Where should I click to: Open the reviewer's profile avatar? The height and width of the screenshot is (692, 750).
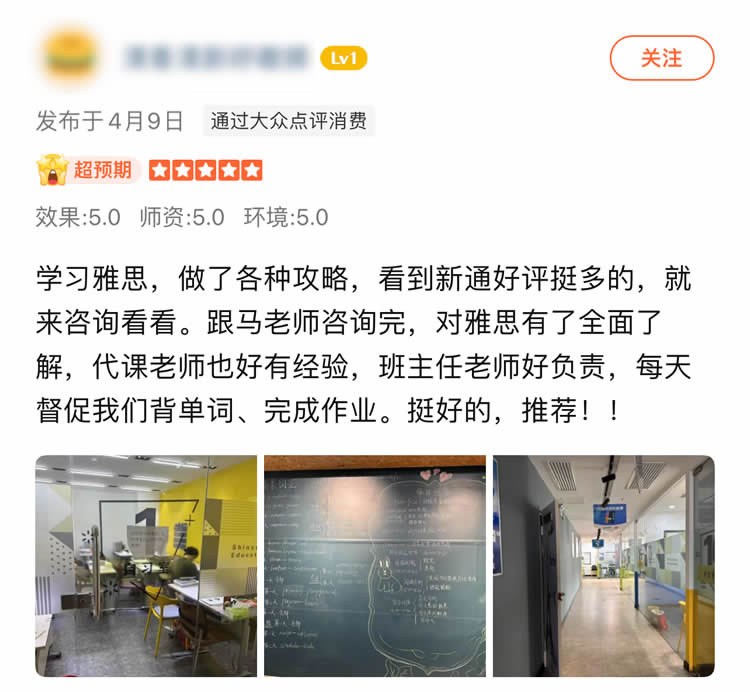[70, 58]
